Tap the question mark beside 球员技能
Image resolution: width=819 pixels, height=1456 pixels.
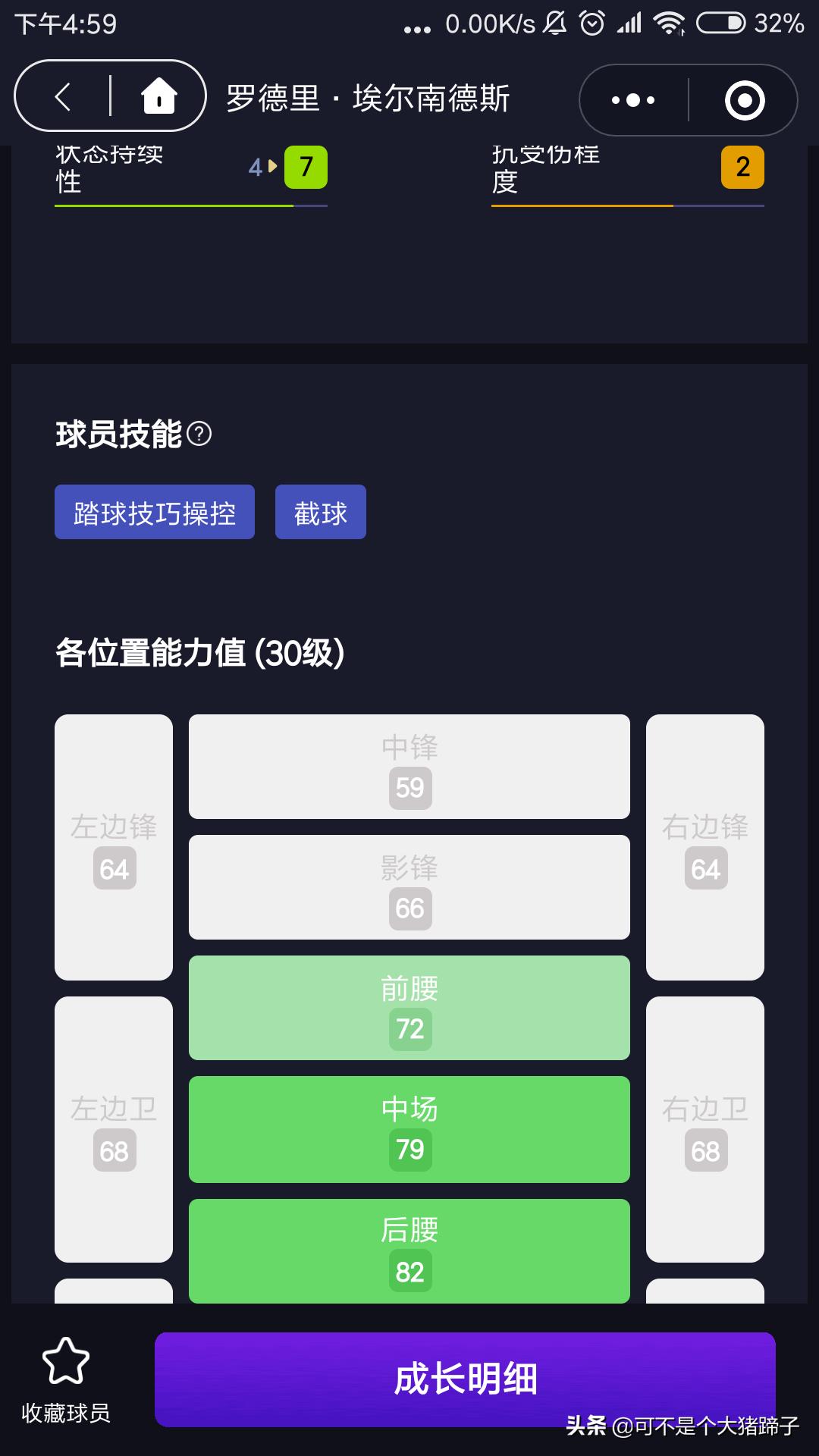[x=199, y=434]
